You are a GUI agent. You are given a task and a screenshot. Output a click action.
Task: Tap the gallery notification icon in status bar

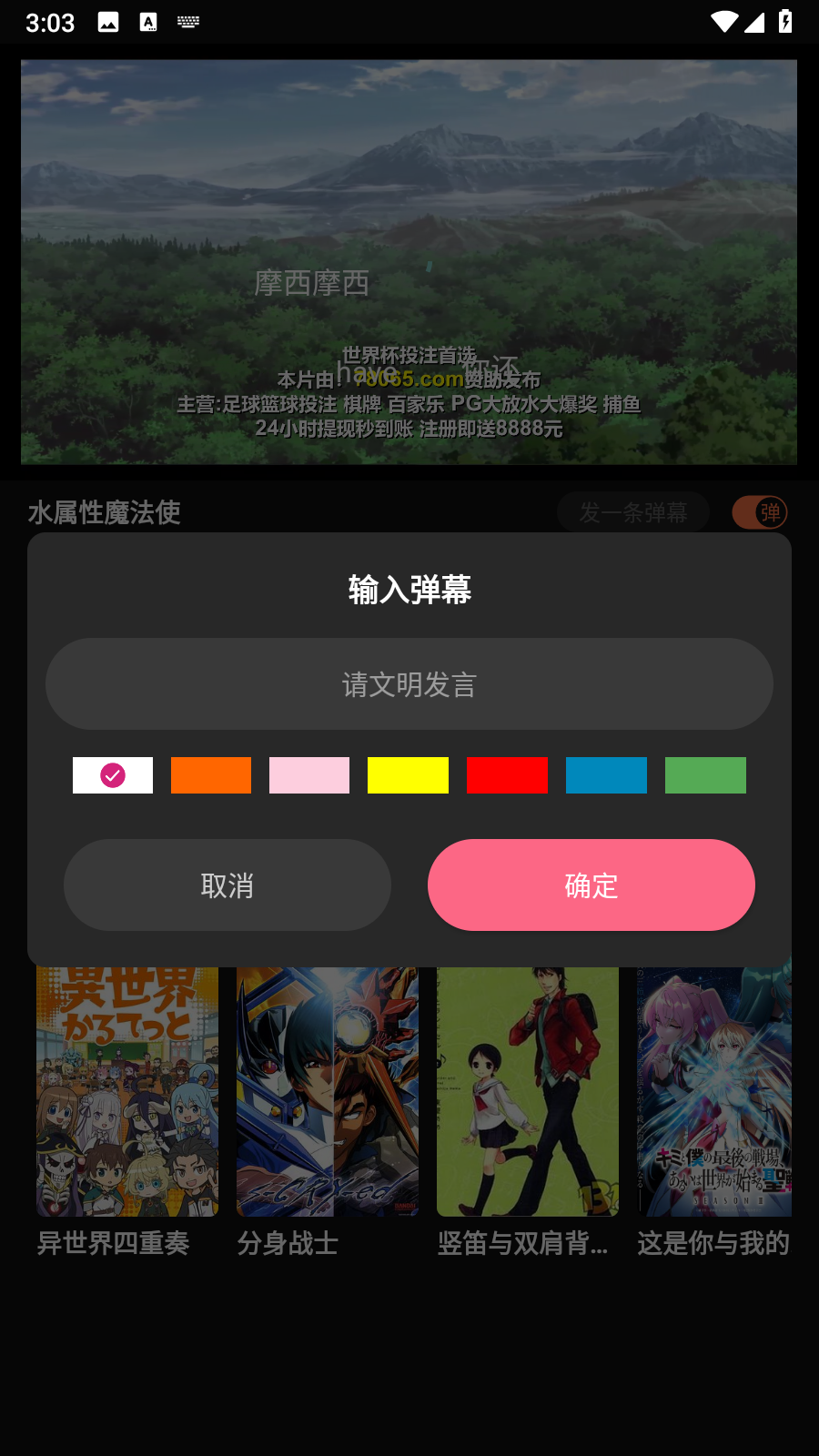pos(109,21)
